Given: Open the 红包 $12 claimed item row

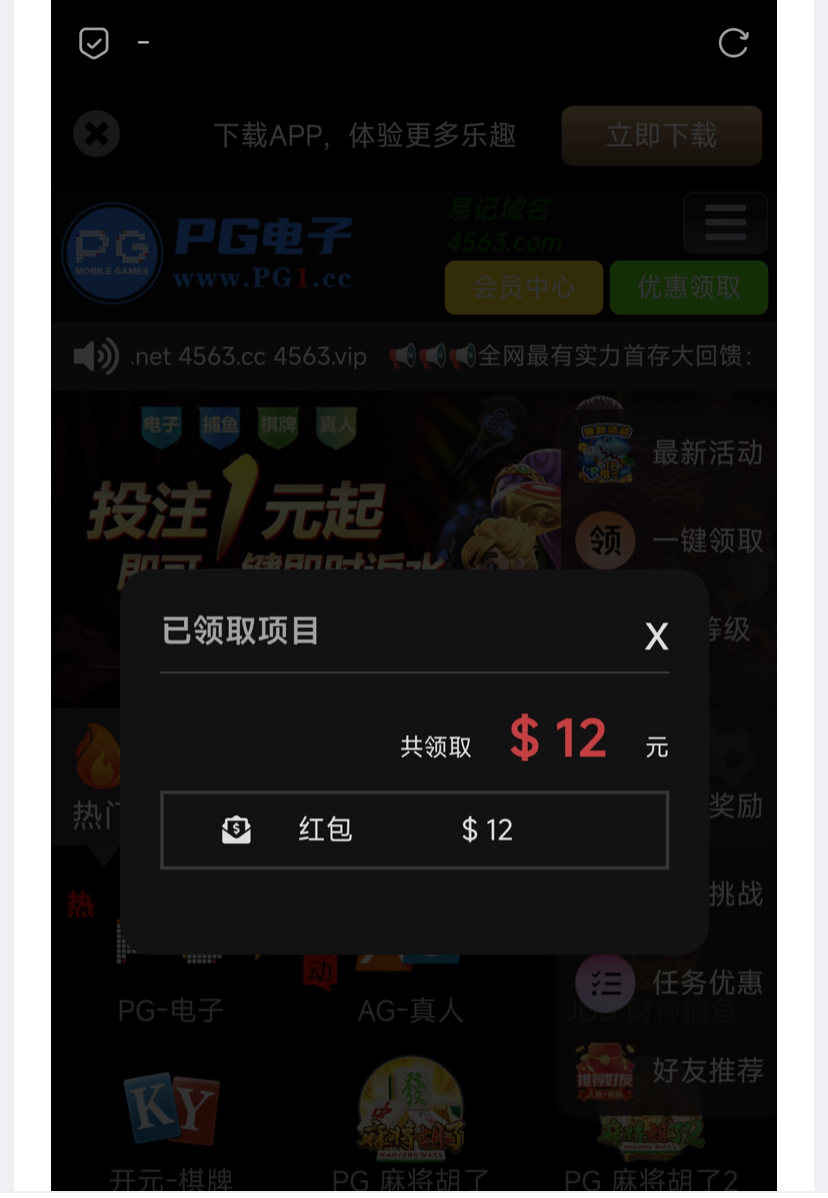Looking at the screenshot, I should pyautogui.click(x=414, y=830).
